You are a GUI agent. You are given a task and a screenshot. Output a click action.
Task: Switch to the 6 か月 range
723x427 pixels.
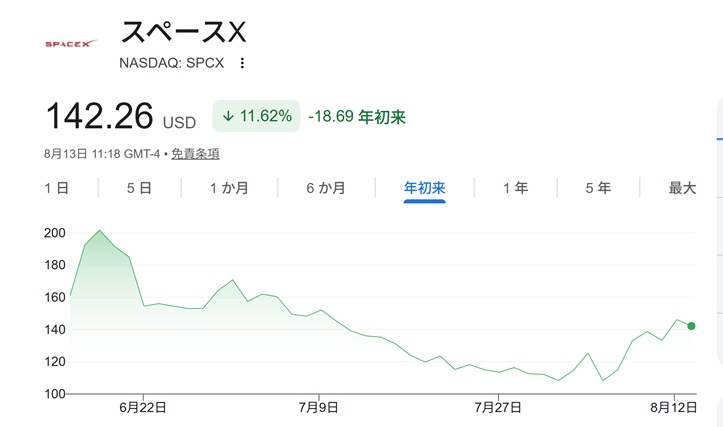point(326,188)
